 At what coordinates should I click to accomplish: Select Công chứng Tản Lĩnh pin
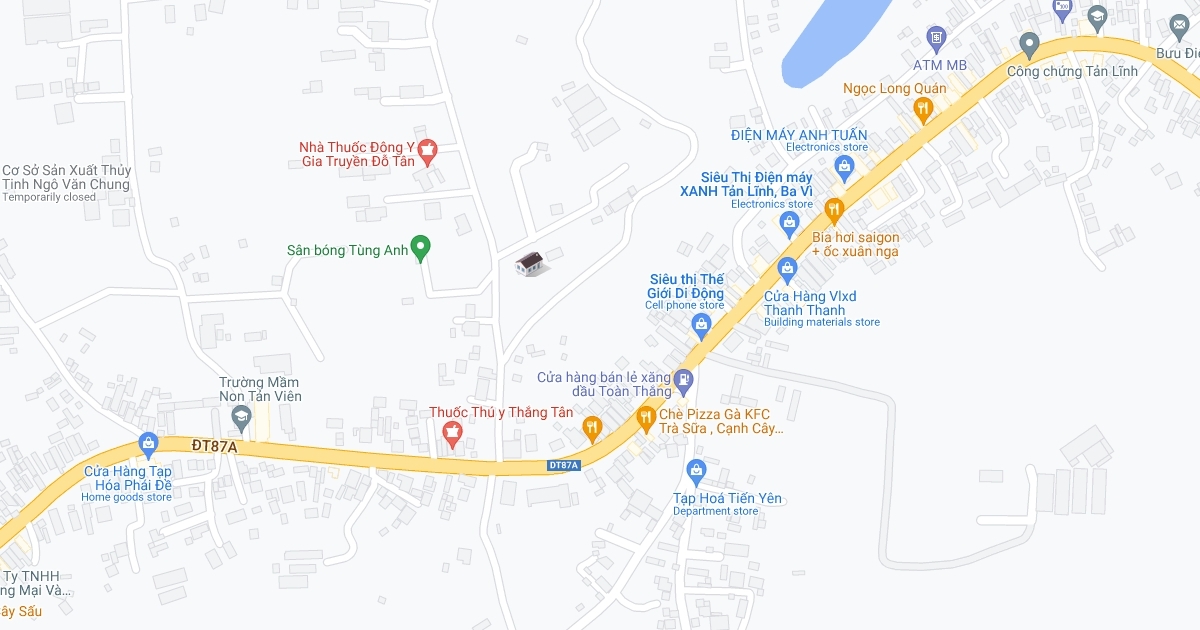pos(1029,45)
